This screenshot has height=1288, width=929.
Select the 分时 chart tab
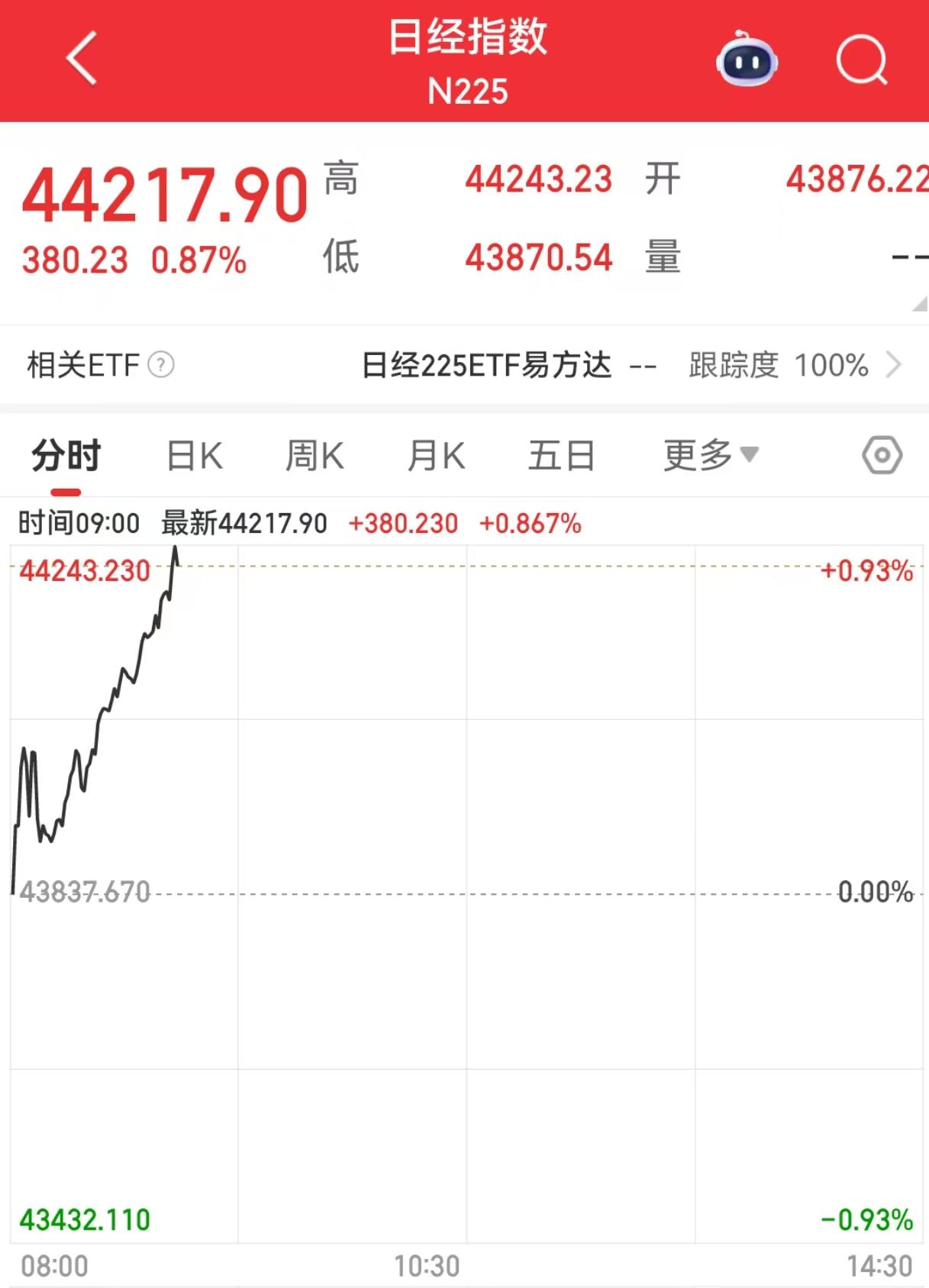pos(66,457)
